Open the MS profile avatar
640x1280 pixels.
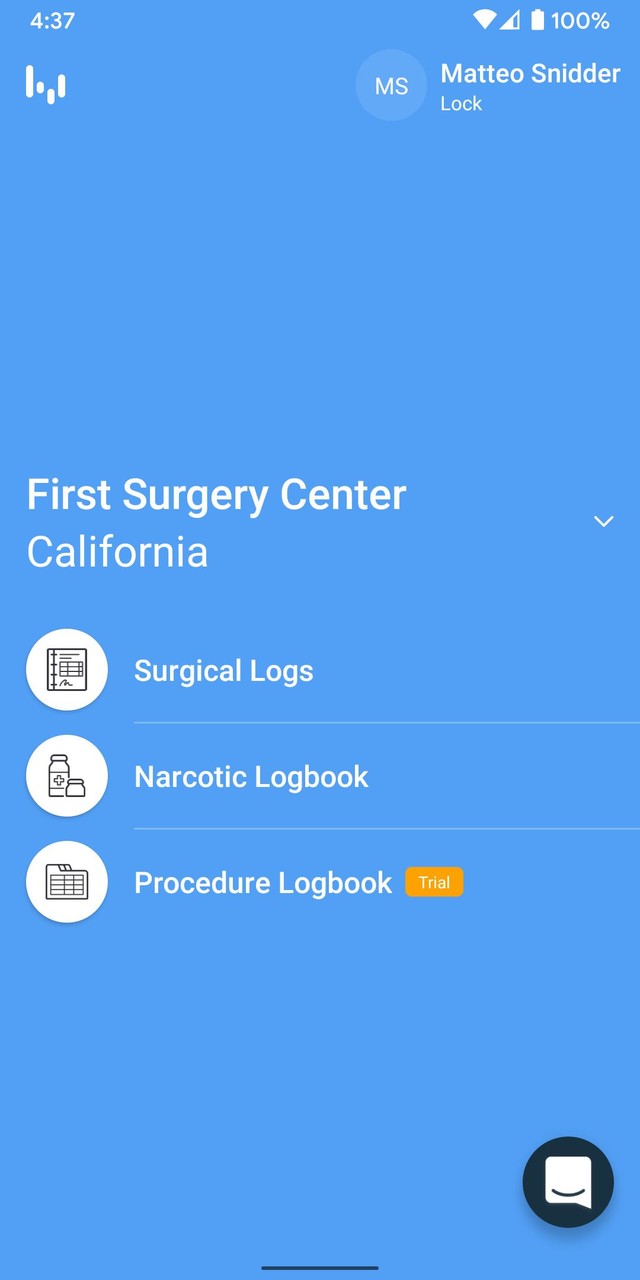(391, 86)
